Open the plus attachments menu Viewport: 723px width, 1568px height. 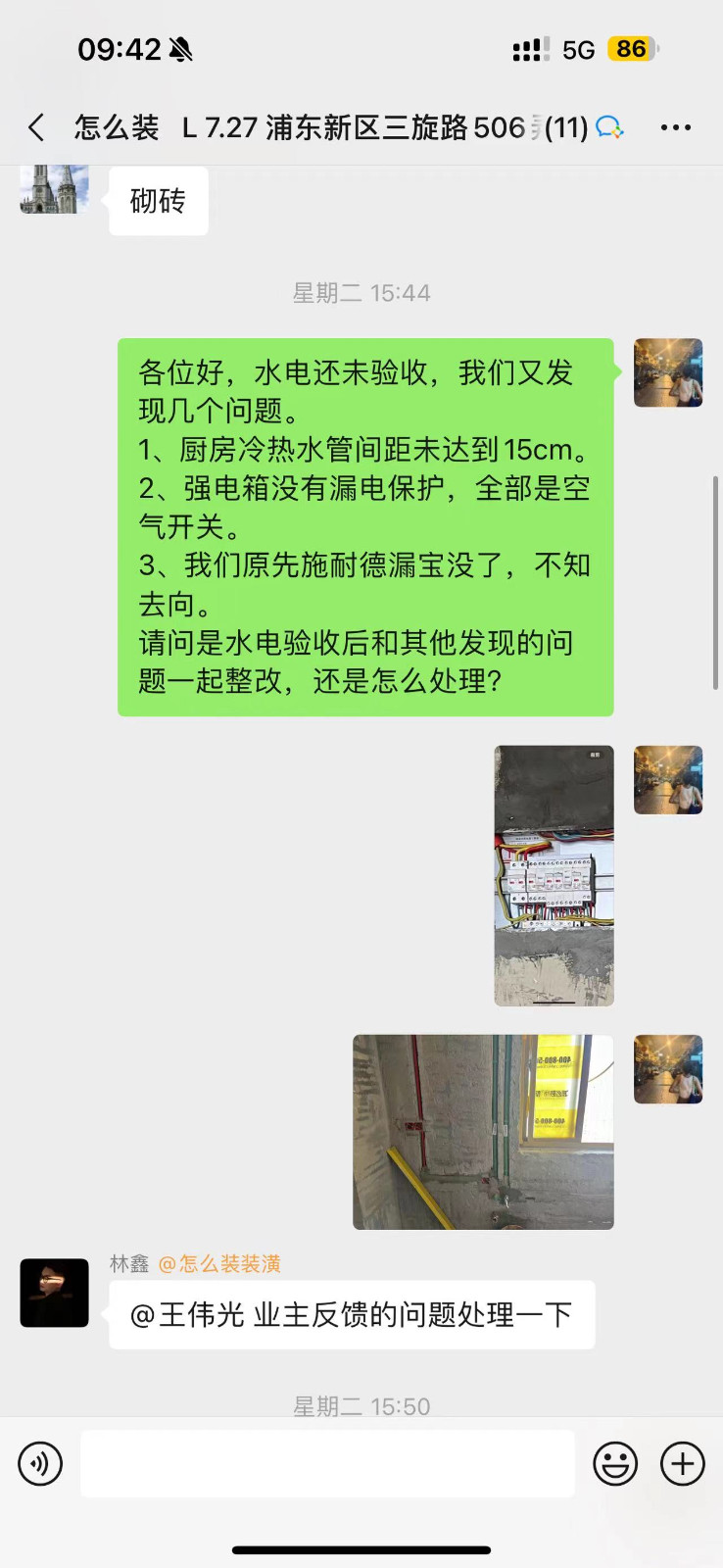[683, 1464]
